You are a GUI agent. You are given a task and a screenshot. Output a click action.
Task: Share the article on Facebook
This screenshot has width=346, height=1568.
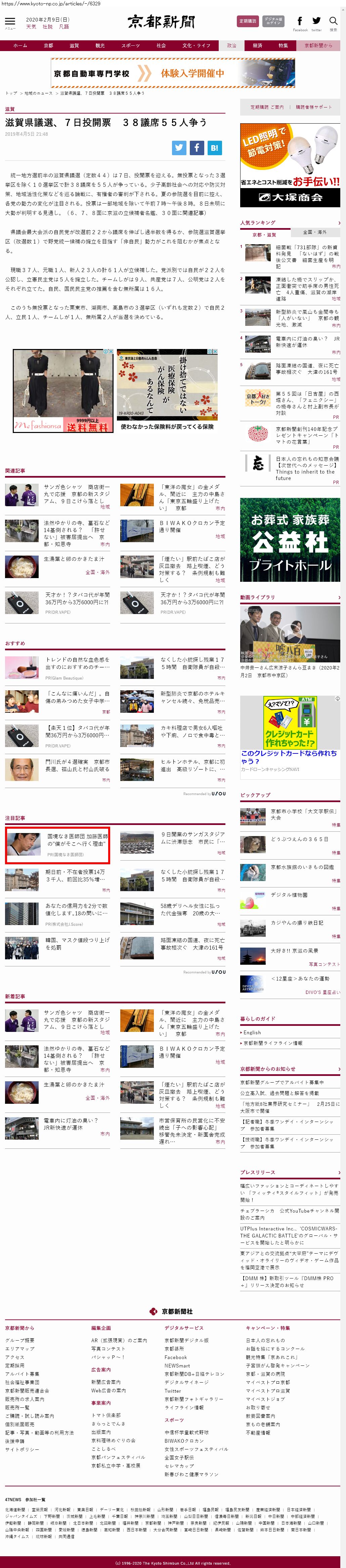point(196,147)
